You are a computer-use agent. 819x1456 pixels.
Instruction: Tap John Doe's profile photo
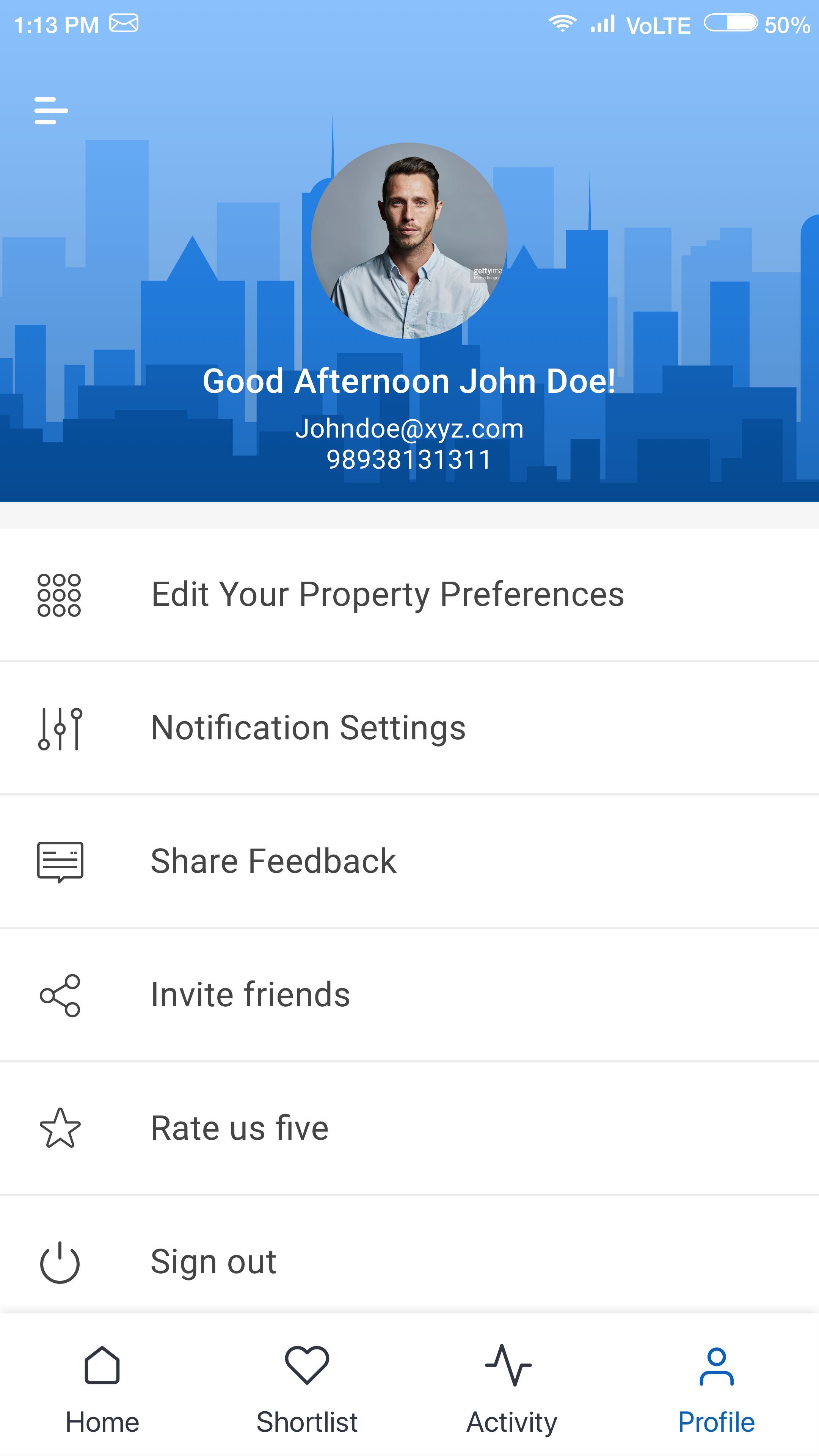tap(409, 241)
